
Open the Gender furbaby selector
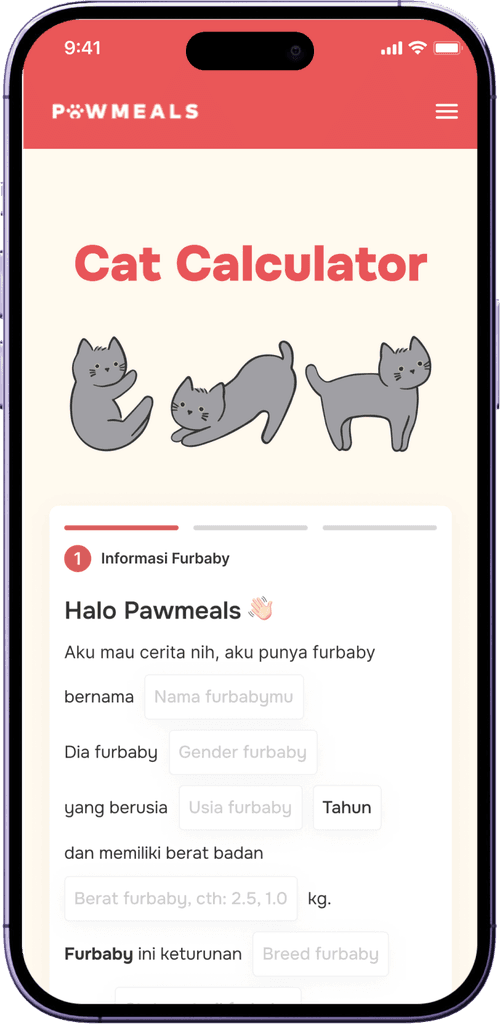[x=243, y=752]
